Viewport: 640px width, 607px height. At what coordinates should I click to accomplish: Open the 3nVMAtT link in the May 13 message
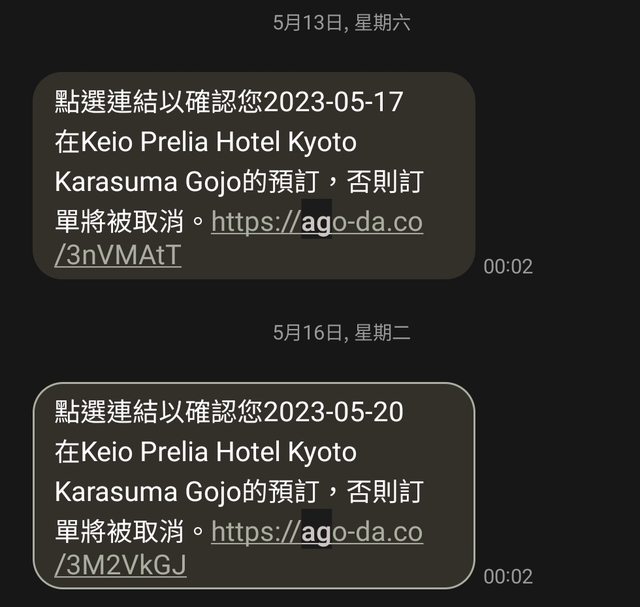[x=118, y=255]
